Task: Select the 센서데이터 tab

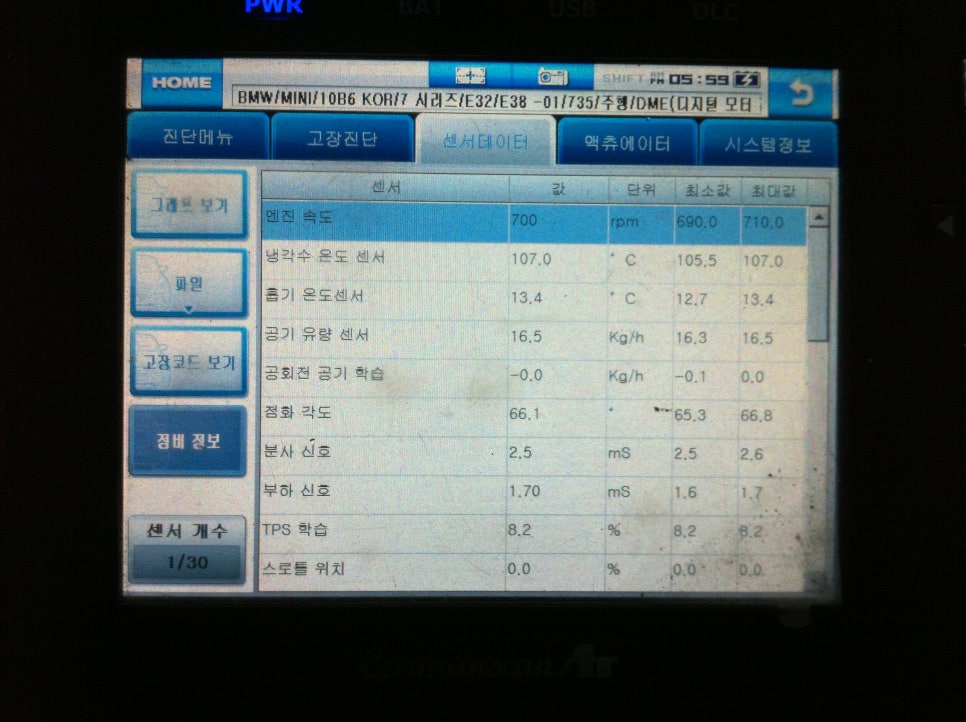Action: click(x=485, y=141)
